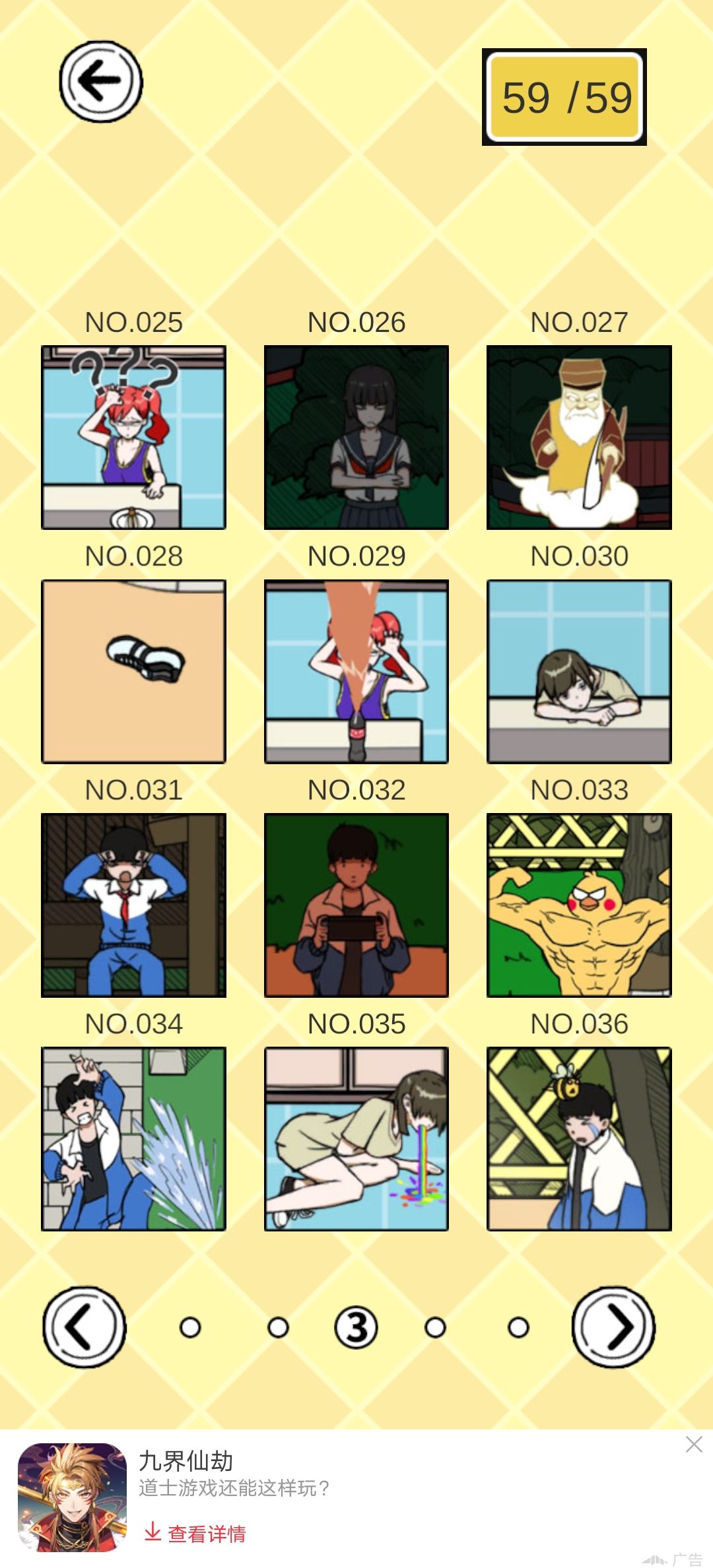This screenshot has width=713, height=1568.
Task: Select picture NO.034
Action: pos(133,1139)
